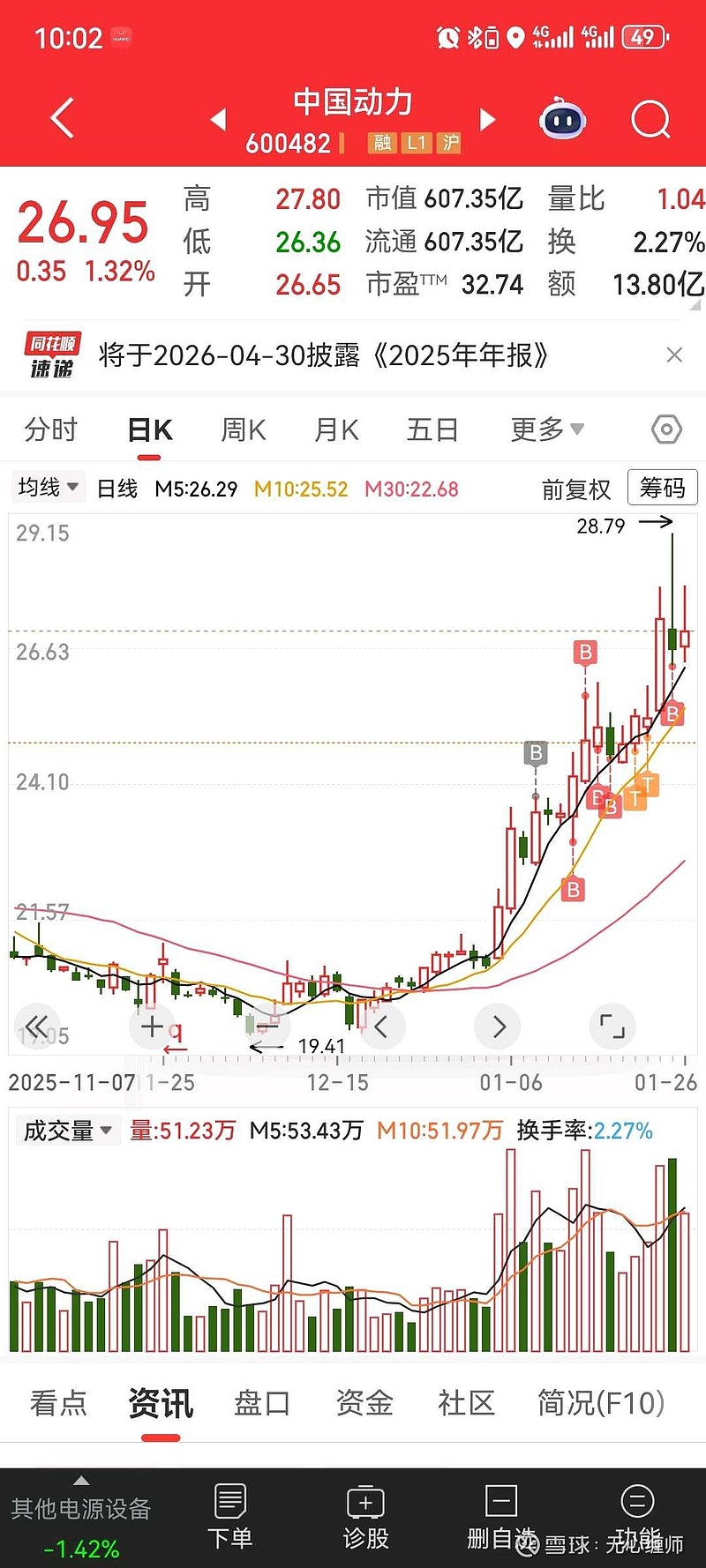Viewport: 706px width, 1568px height.
Task: Open the 2025年年报 disclosure notice link
Action: [x=324, y=355]
